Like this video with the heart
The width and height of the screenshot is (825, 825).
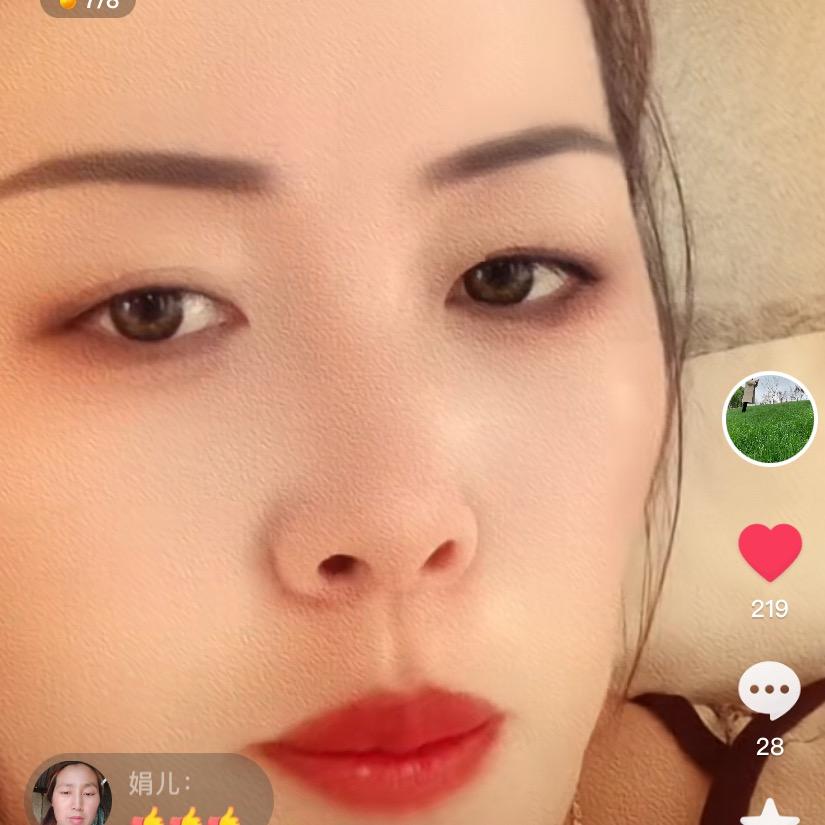pos(769,551)
